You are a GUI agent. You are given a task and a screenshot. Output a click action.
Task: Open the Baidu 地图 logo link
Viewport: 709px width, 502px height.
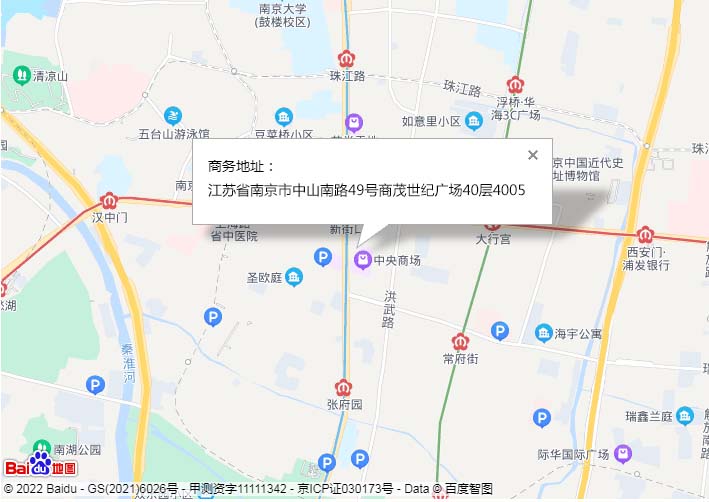(40, 466)
